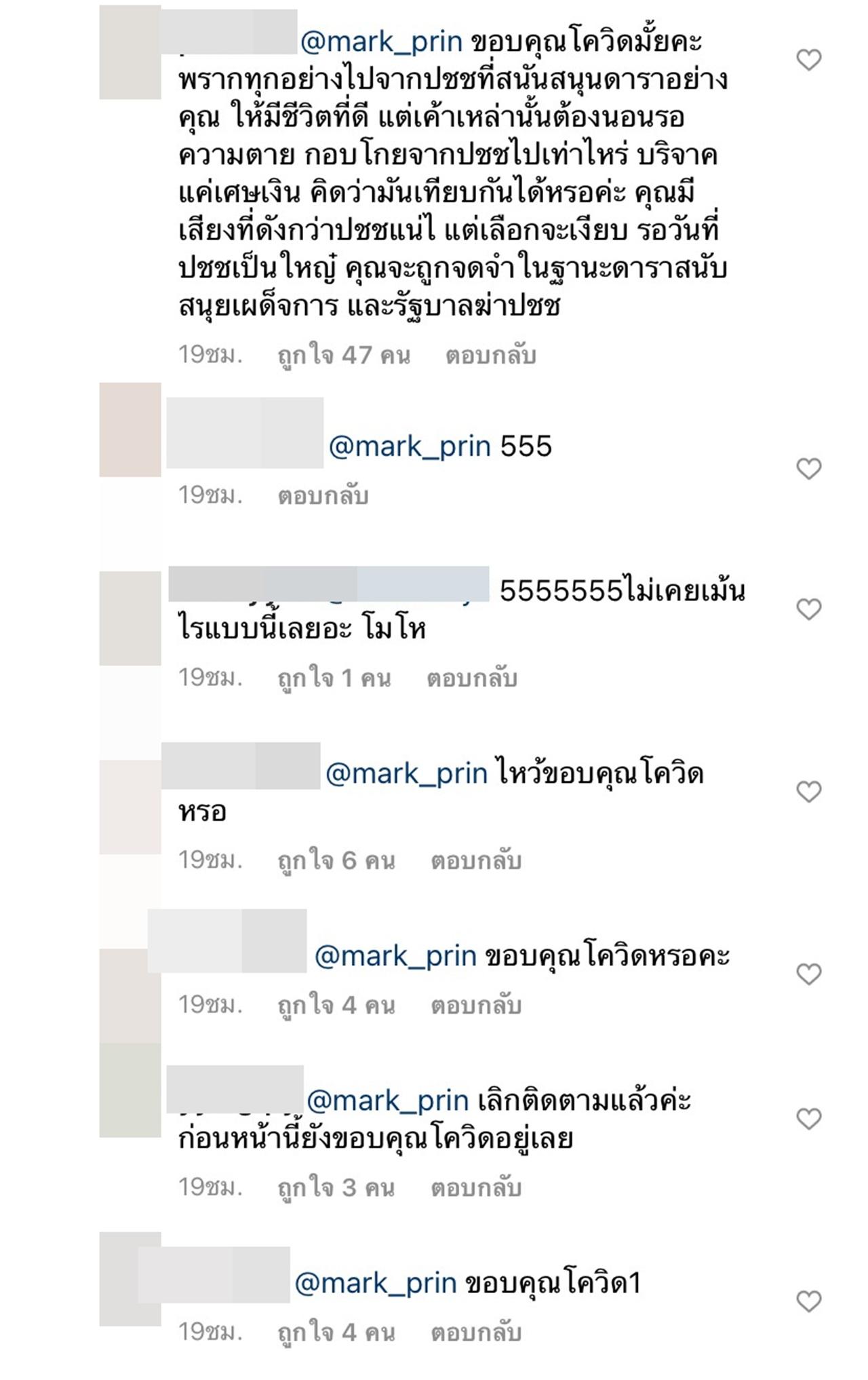The image size is (868, 1380).
Task: Open @mark_prin mention in 'เลิกติดตามแล้วค่ะ' comment
Action: 387,1100
